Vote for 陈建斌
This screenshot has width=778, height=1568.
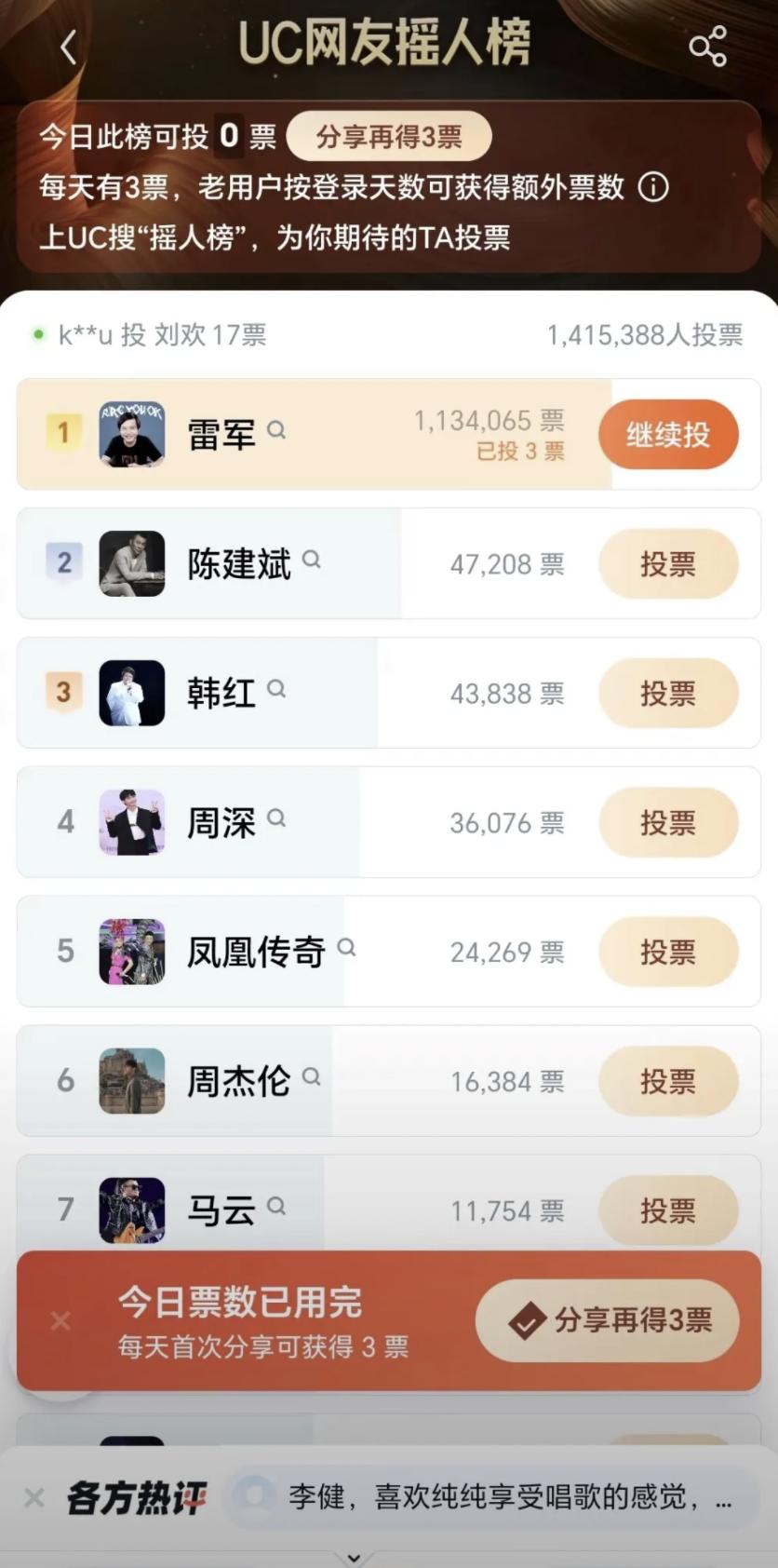(668, 563)
